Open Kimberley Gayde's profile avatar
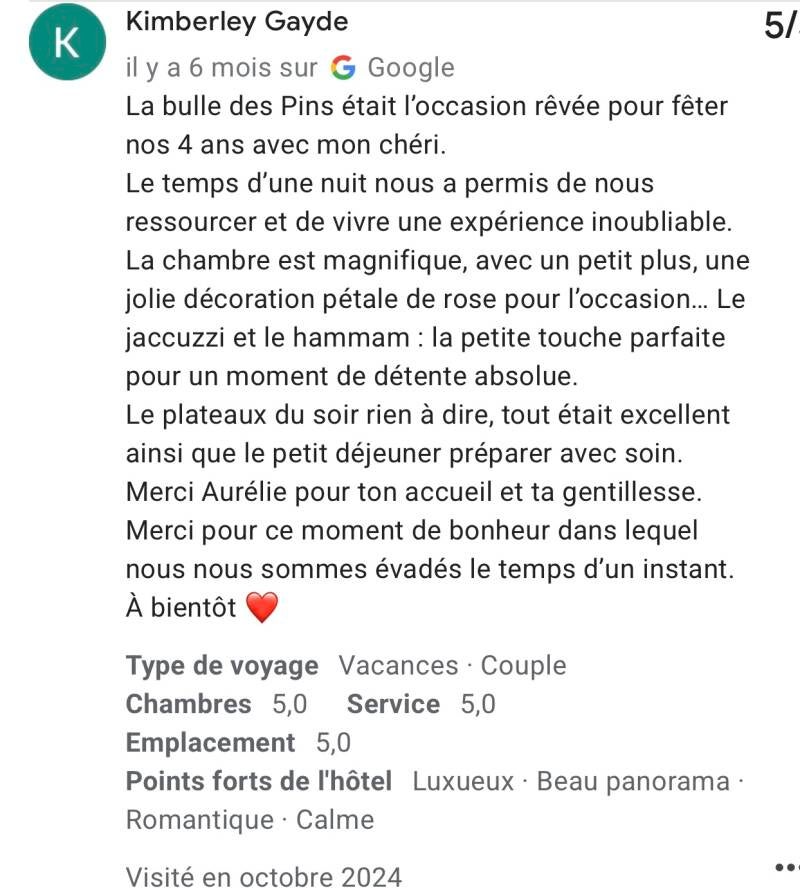Screen dimensions: 800x888 click(67, 45)
